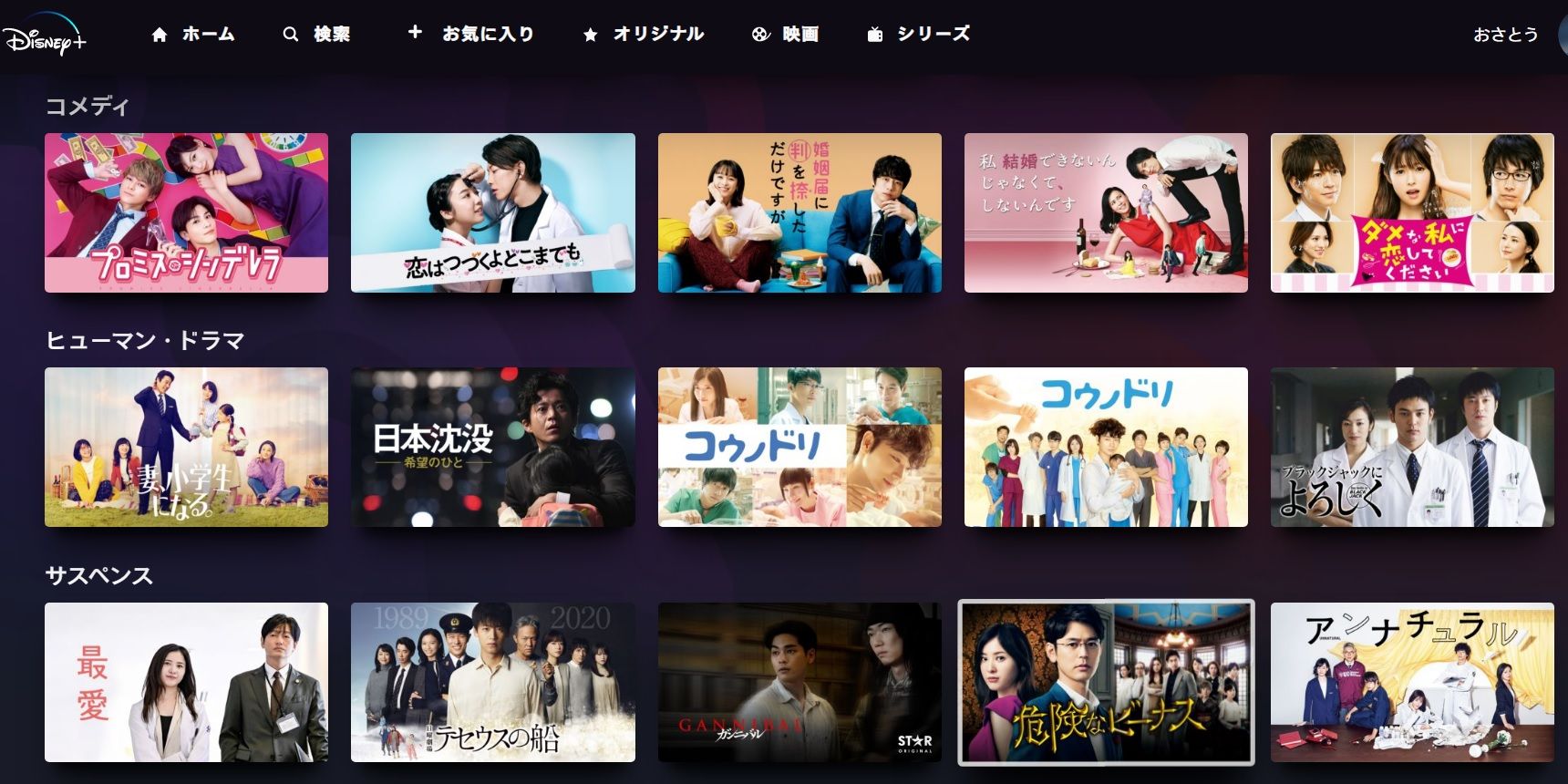The width and height of the screenshot is (1568, 784).
Task: Open the おさとう profile menu
Action: (x=1506, y=34)
